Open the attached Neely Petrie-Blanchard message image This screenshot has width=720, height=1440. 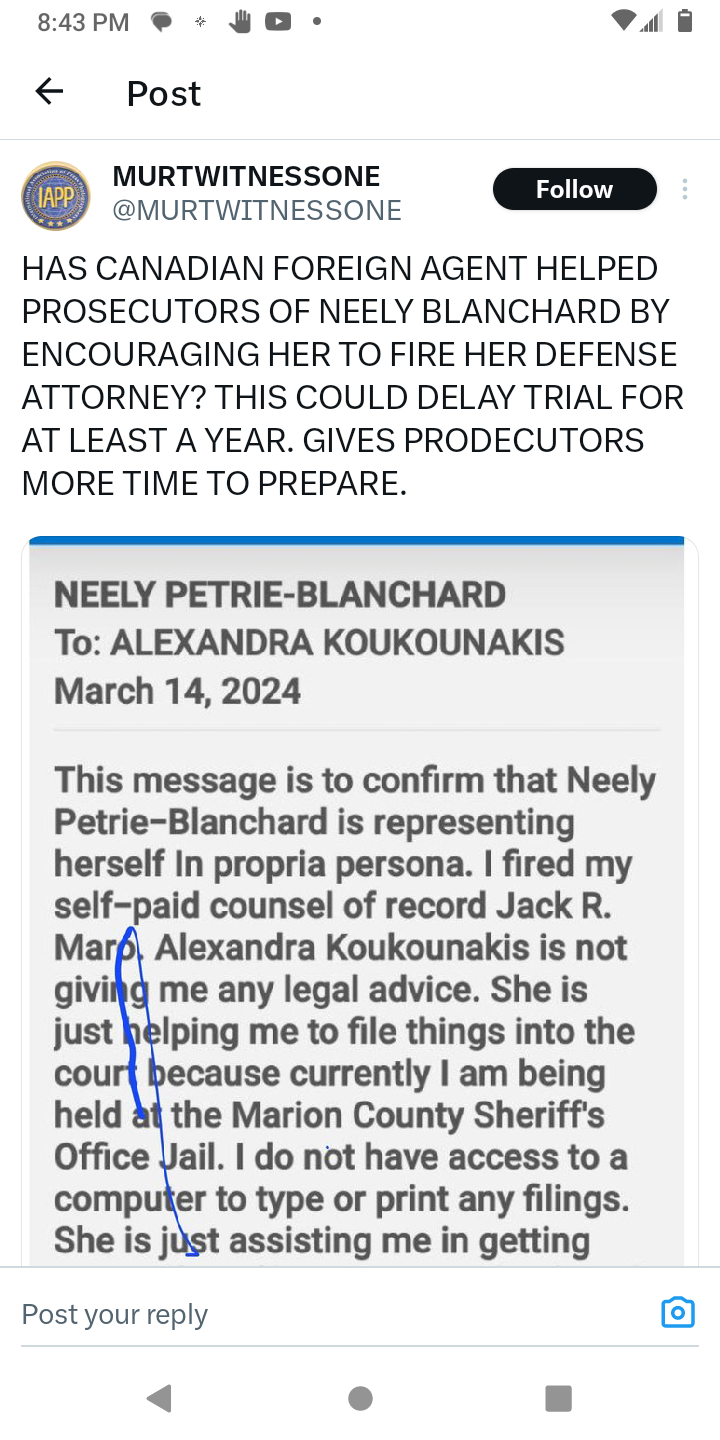click(360, 900)
